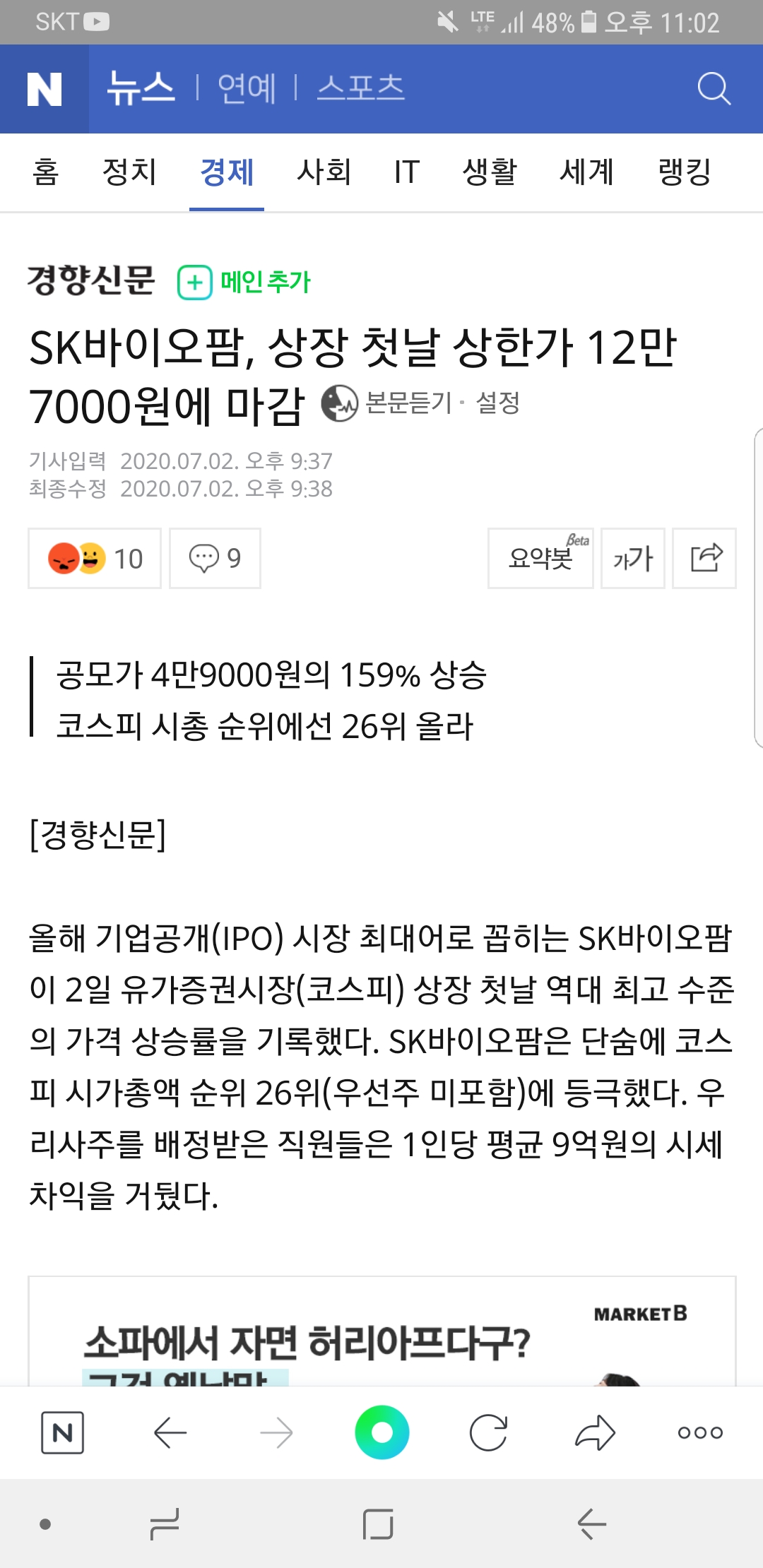Image resolution: width=763 pixels, height=1568 pixels.
Task: Select the 사회 category tab
Action: 324,172
